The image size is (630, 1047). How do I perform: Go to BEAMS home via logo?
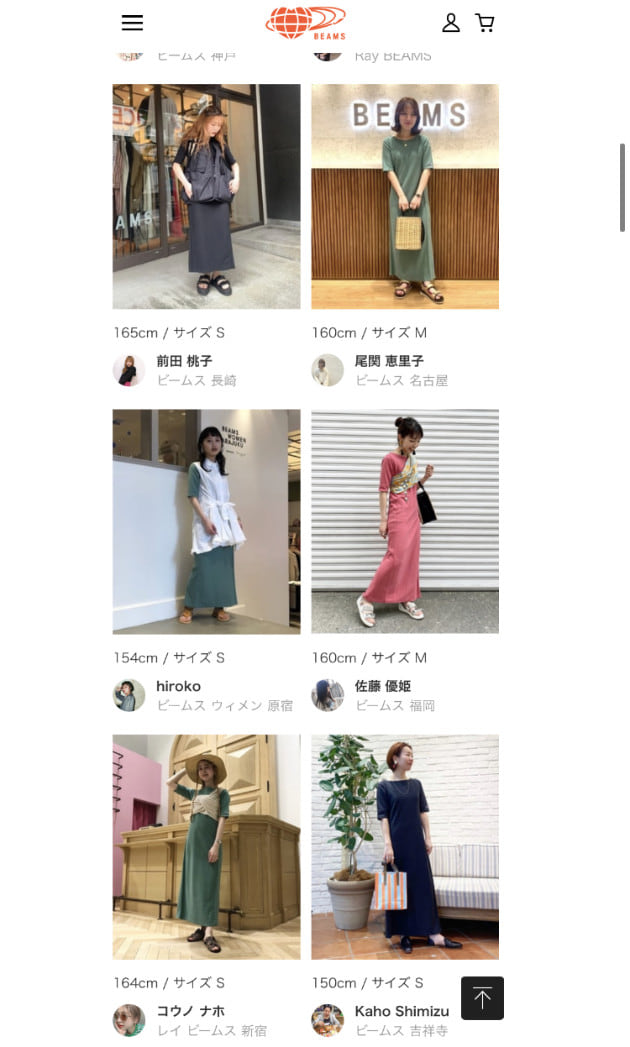click(306, 22)
